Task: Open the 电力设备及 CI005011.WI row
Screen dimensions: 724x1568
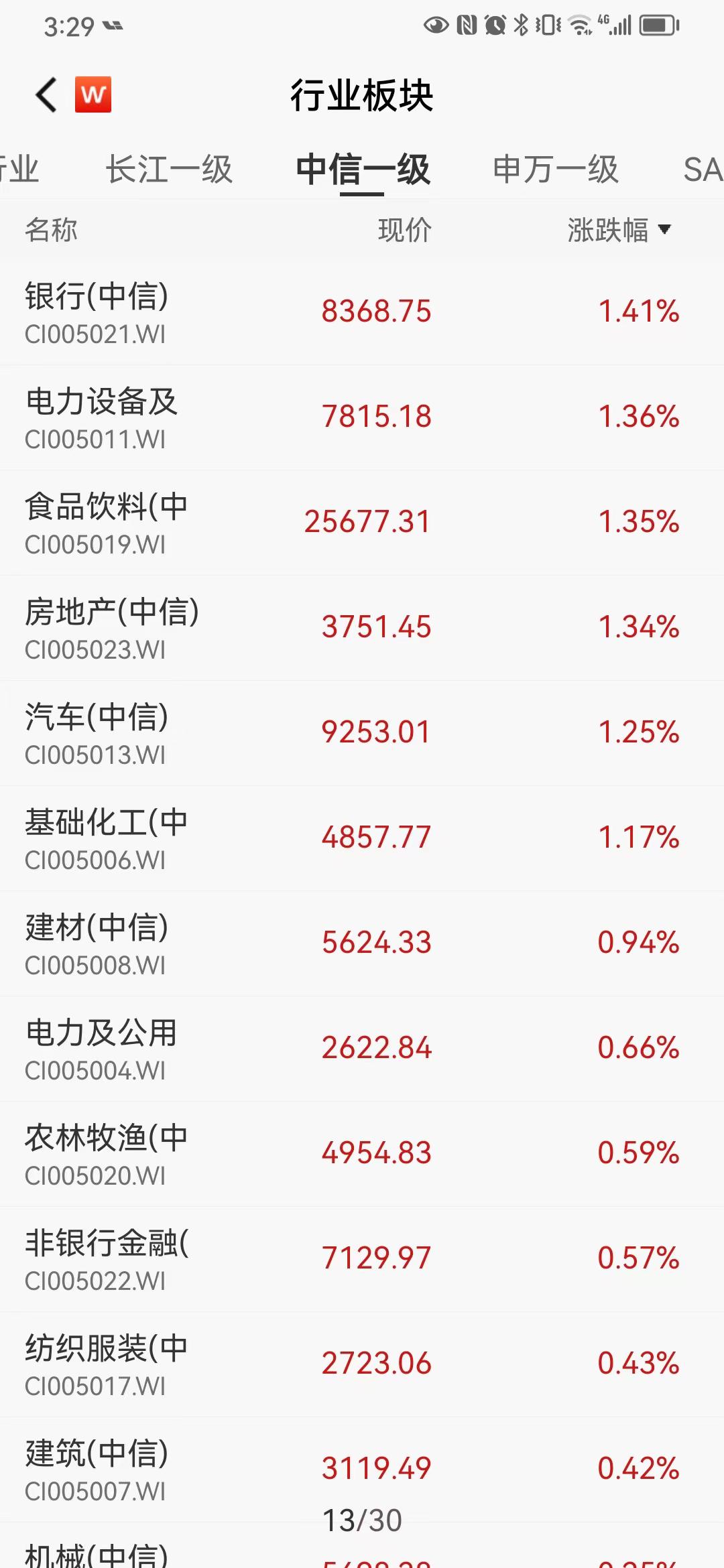Action: [362, 417]
